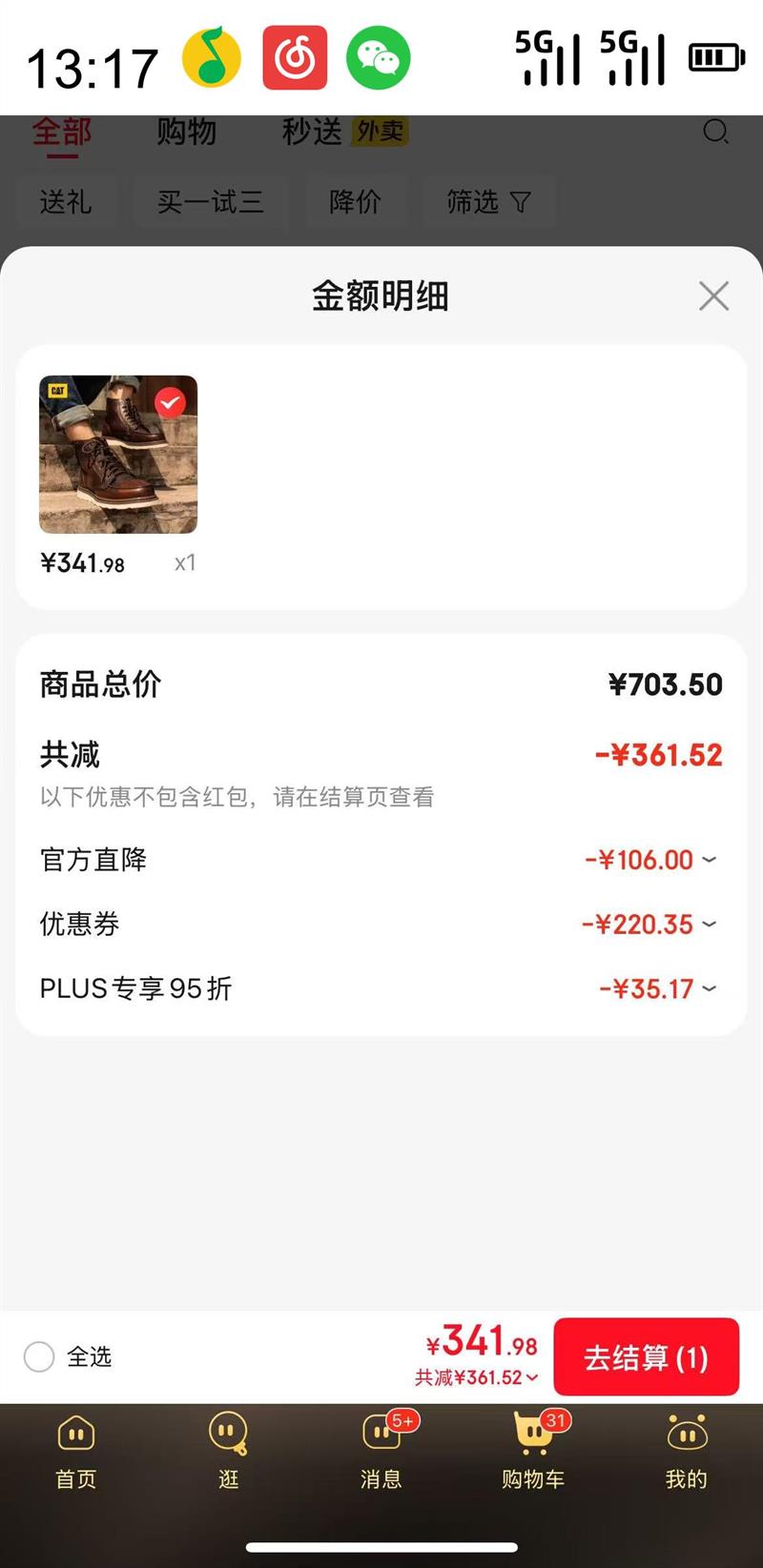The width and height of the screenshot is (763, 1568).
Task: Collapse the 共减¥361.52 summary at bottom
Action: click(477, 1377)
